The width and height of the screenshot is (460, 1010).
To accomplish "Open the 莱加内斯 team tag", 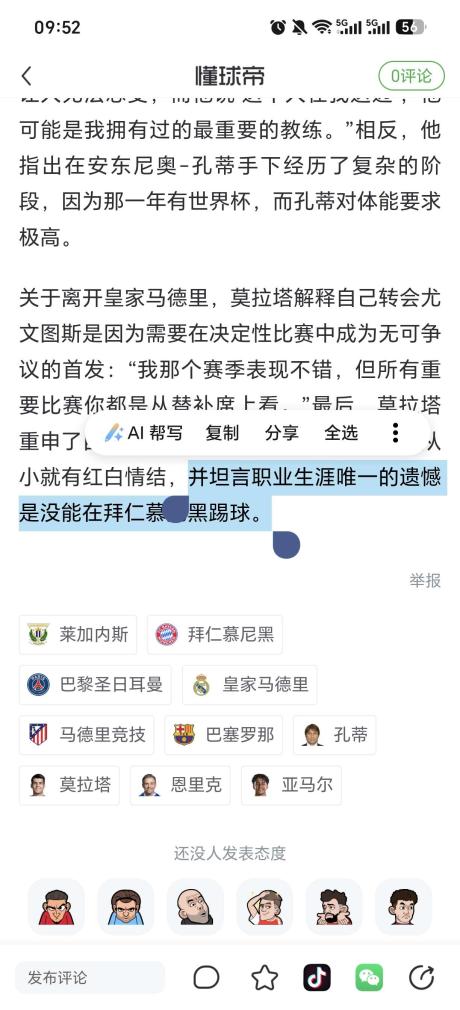I will [78, 634].
